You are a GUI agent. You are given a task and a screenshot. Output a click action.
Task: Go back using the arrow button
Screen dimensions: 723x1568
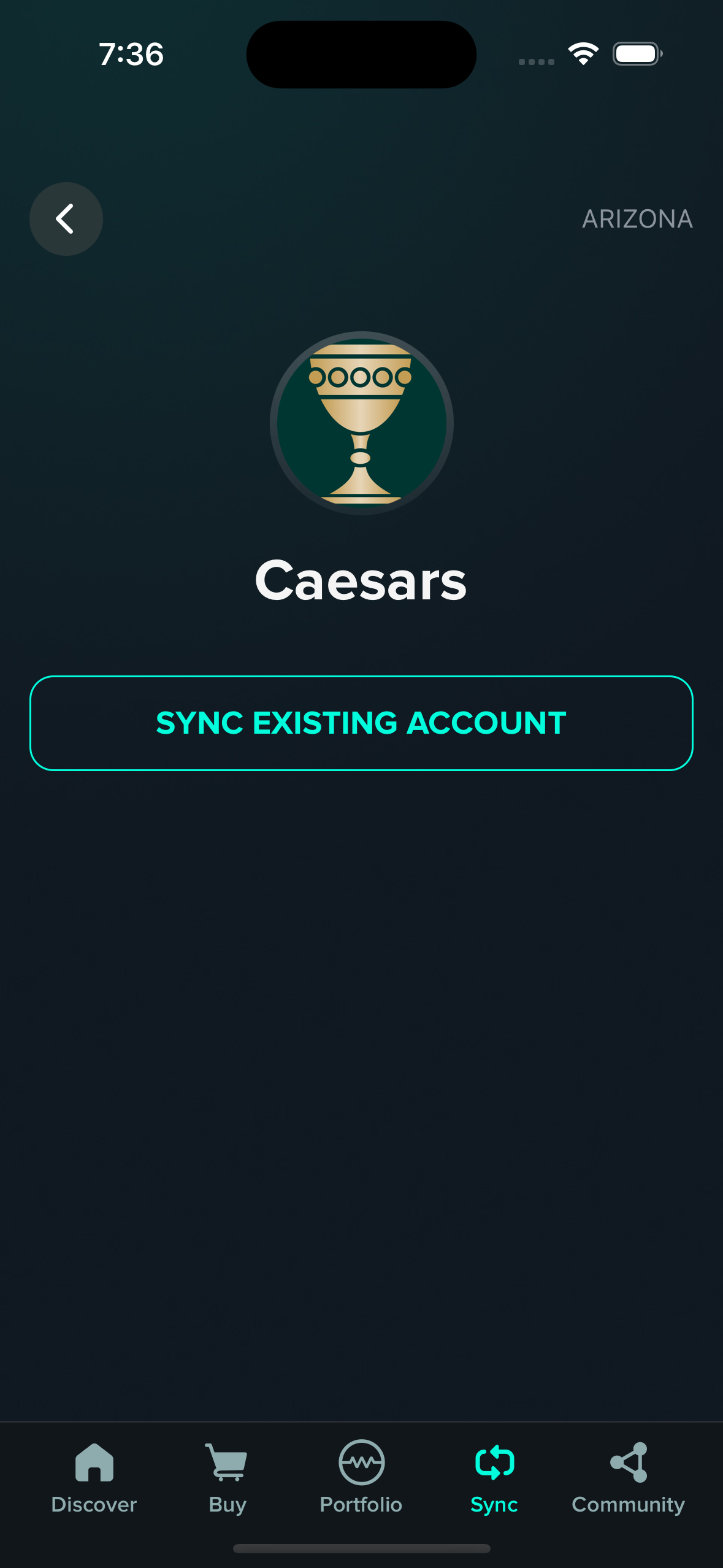[66, 219]
